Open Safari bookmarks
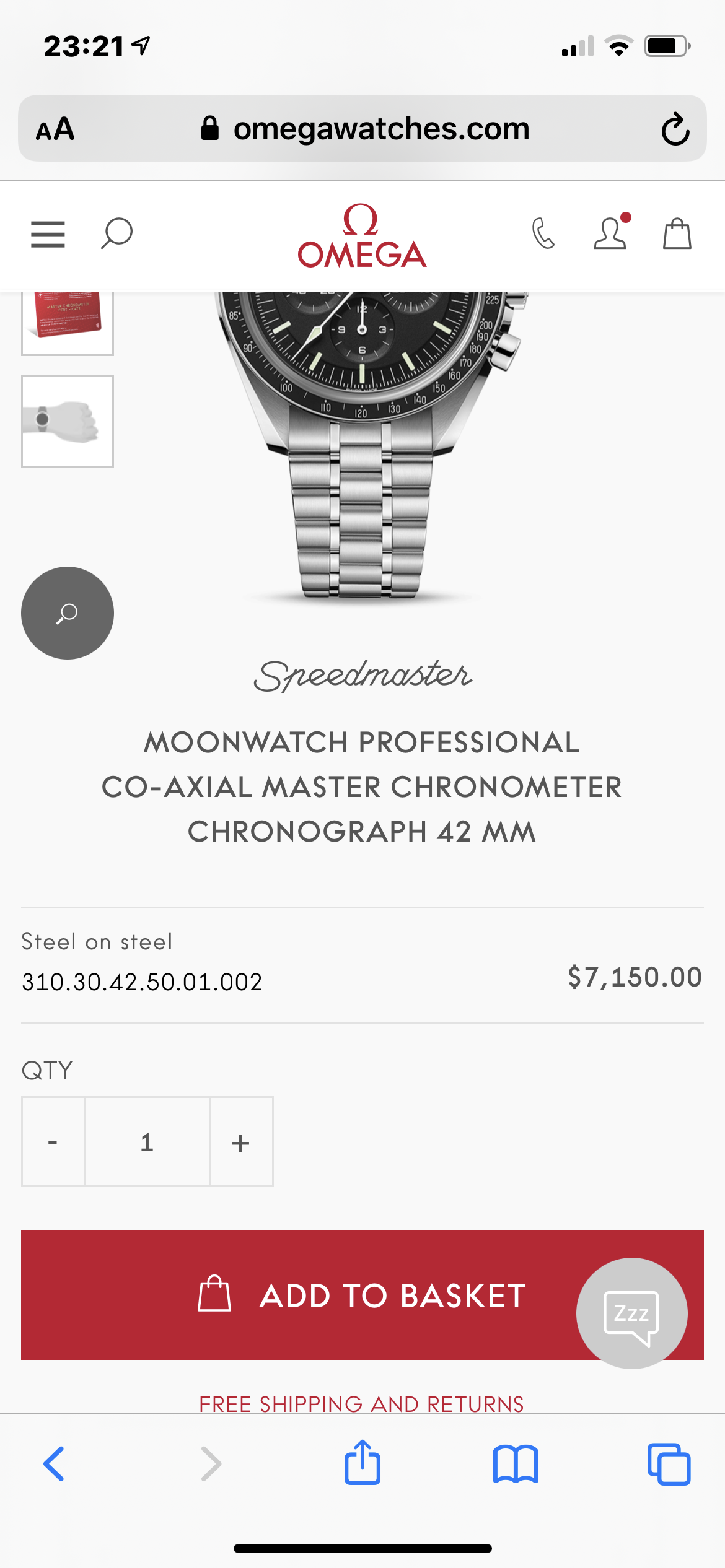 (x=516, y=1464)
